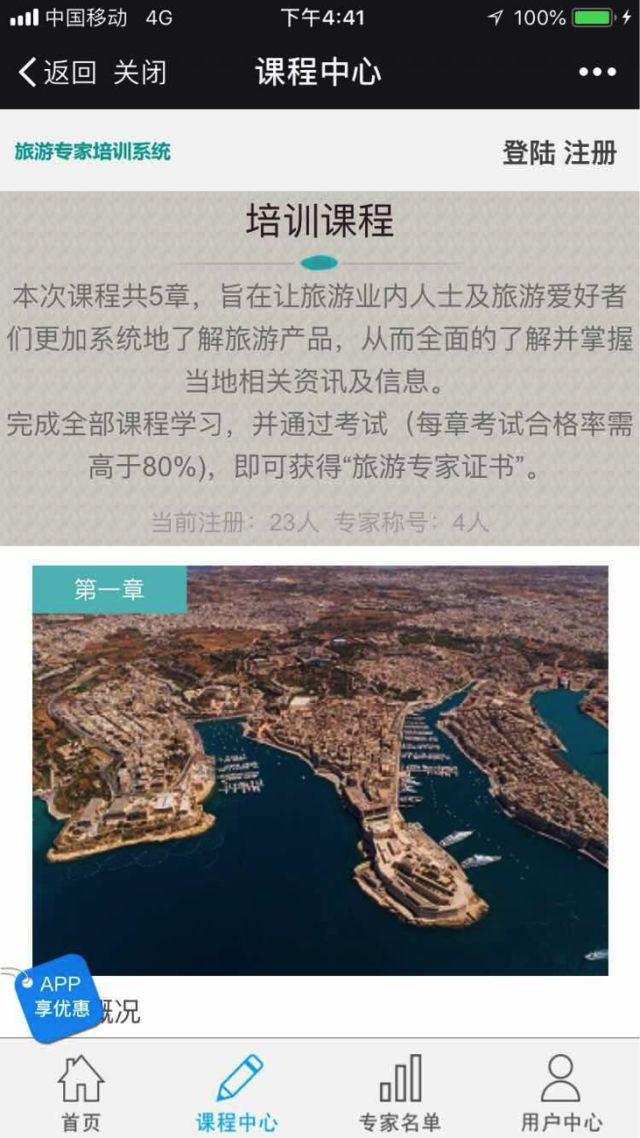Tap 登陆 to log in
Image resolution: width=640 pixels, height=1138 pixels.
tap(528, 153)
